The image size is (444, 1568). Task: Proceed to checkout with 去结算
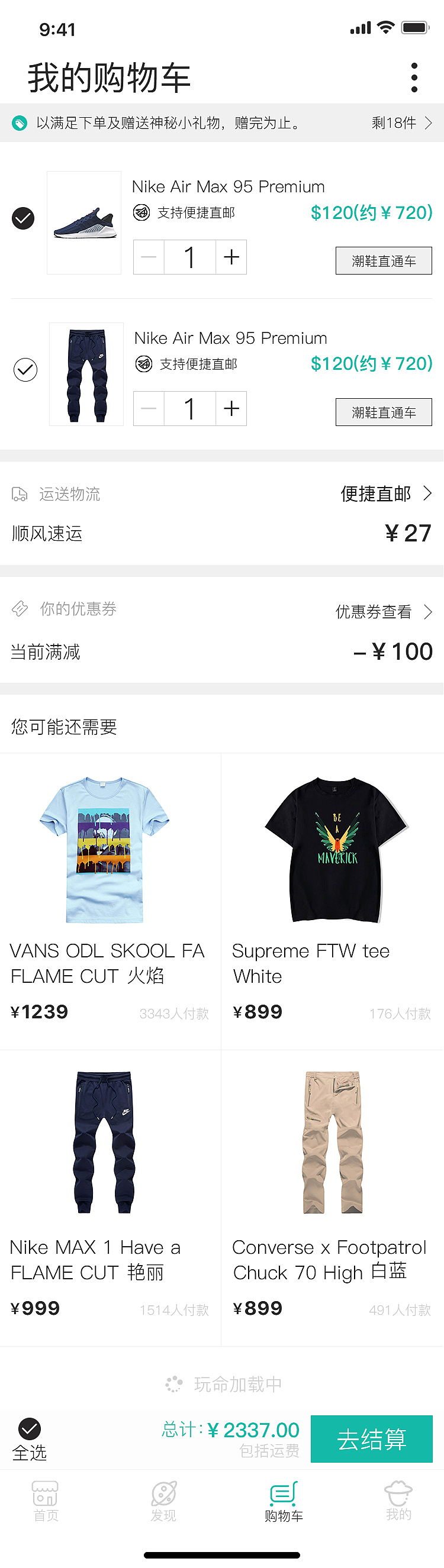(372, 1439)
